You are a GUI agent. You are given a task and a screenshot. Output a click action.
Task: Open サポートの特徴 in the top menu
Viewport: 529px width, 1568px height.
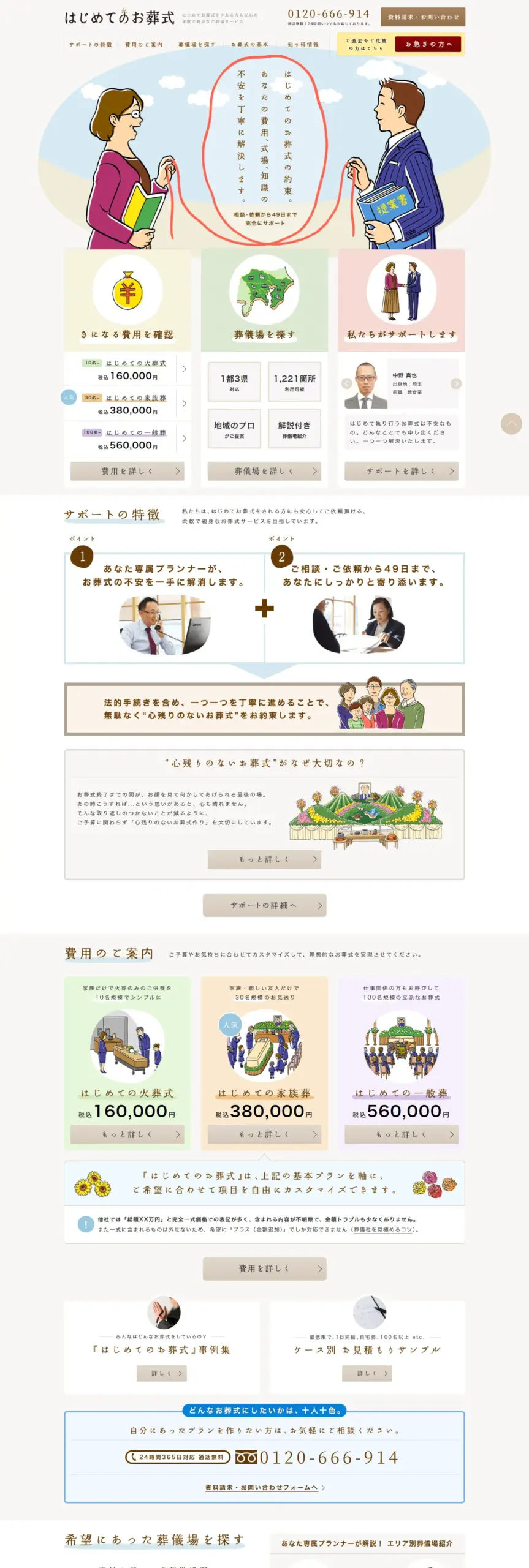[x=90, y=45]
